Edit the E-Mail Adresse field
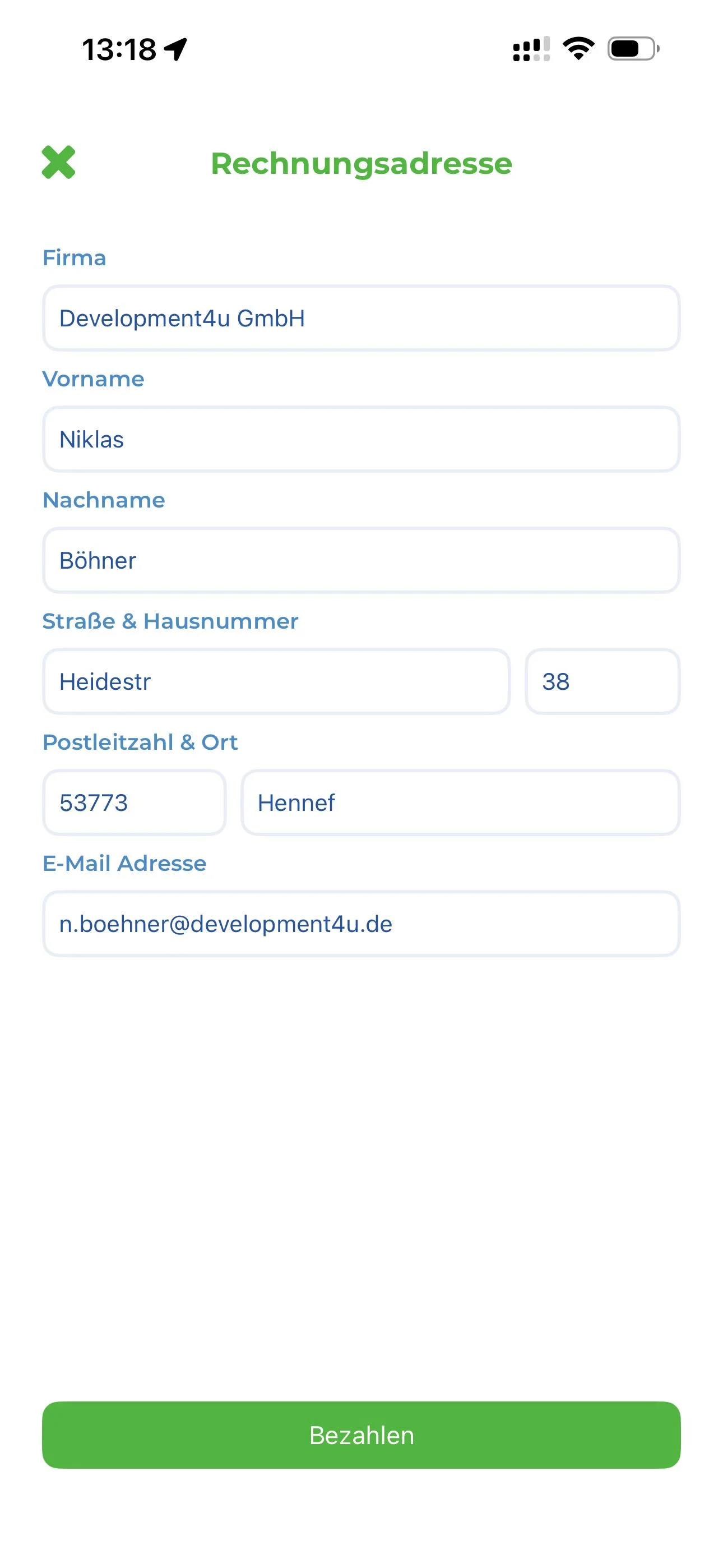The image size is (723, 1568). pyautogui.click(x=361, y=924)
